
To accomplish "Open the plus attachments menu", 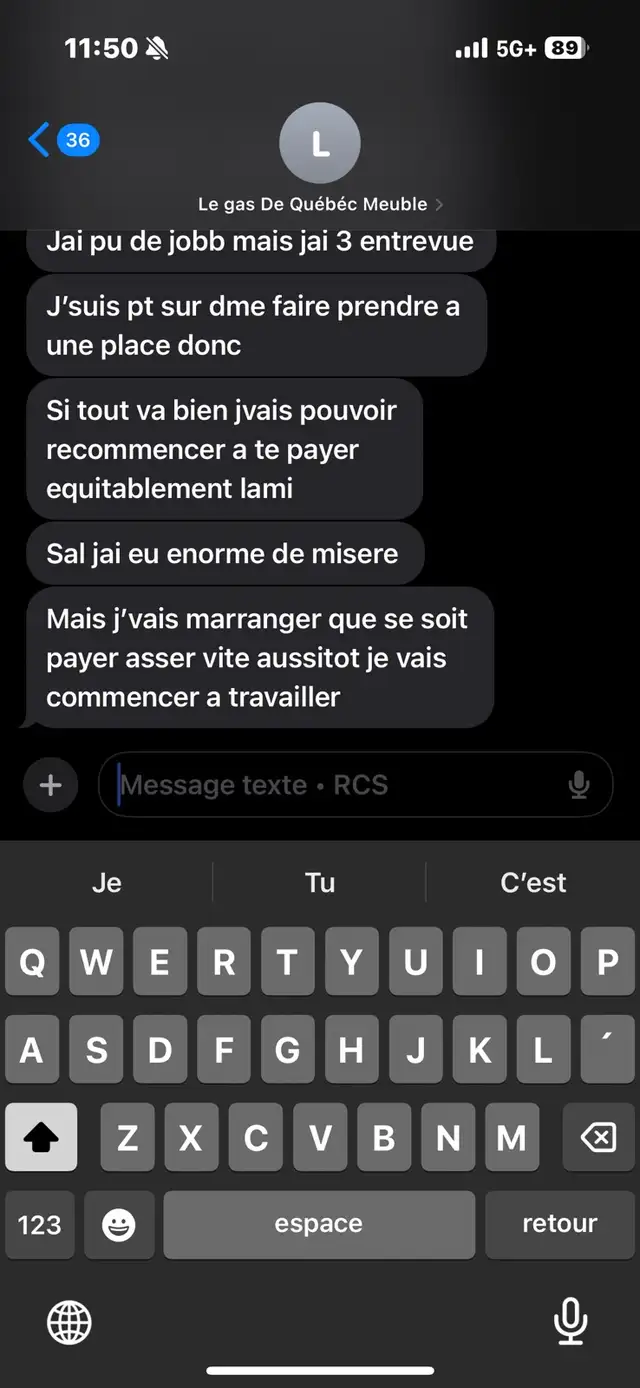I will (x=50, y=785).
